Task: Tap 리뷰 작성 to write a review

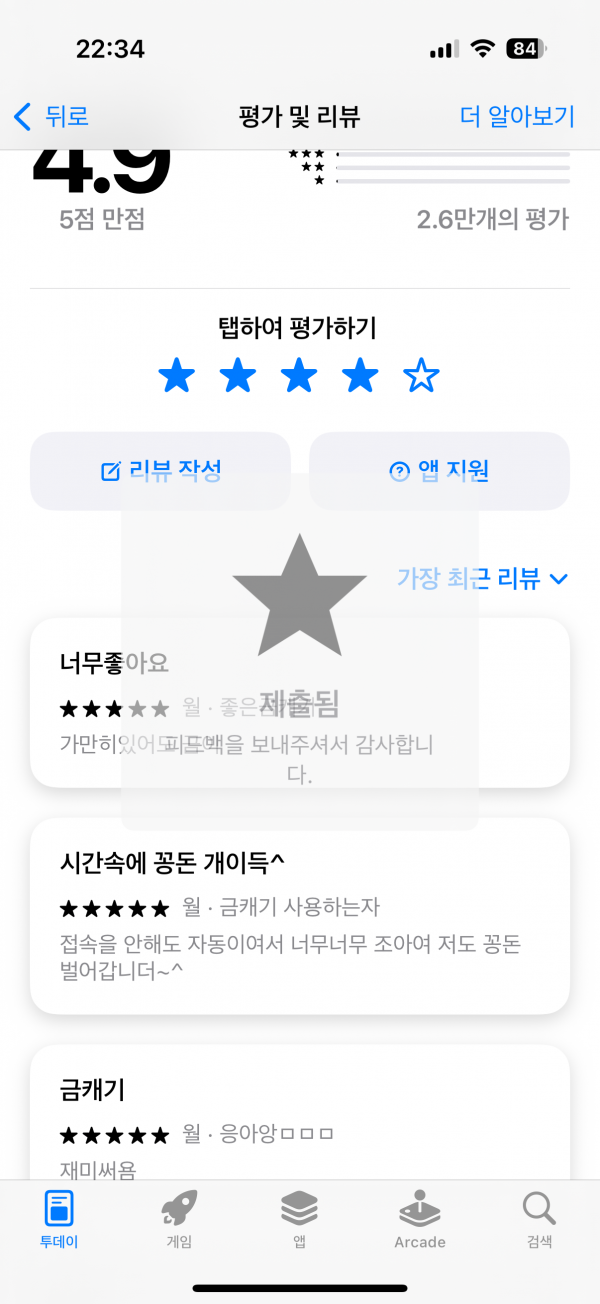Action: 161,471
